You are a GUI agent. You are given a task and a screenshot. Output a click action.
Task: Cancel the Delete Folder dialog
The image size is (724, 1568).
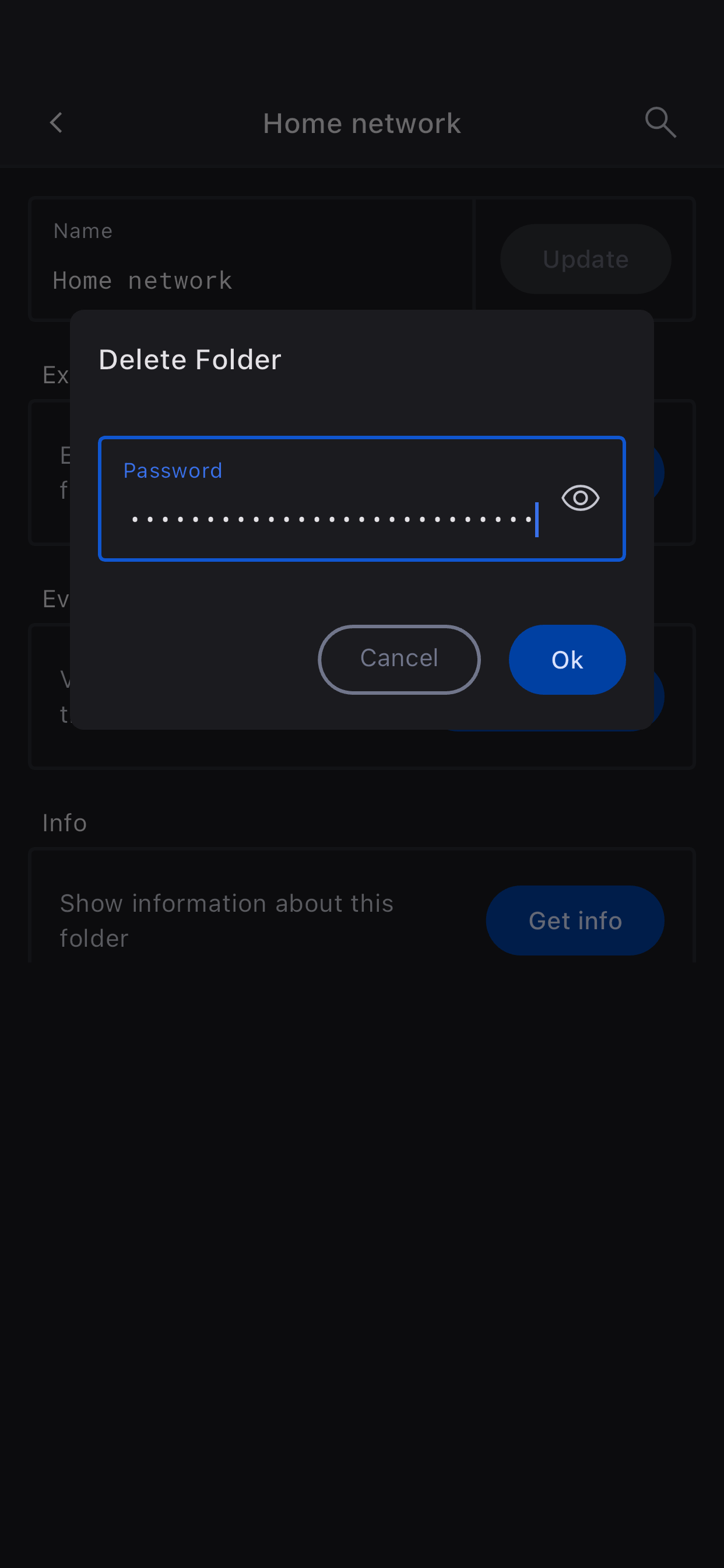399,659
